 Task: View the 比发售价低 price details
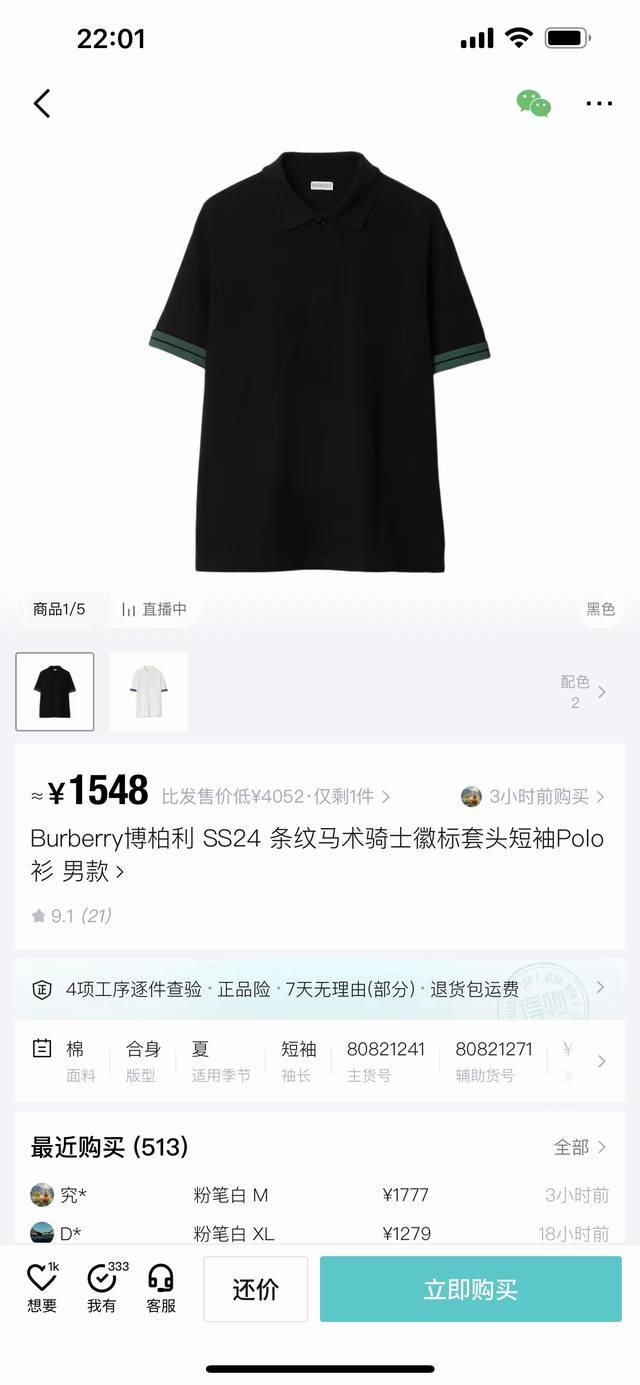click(275, 796)
